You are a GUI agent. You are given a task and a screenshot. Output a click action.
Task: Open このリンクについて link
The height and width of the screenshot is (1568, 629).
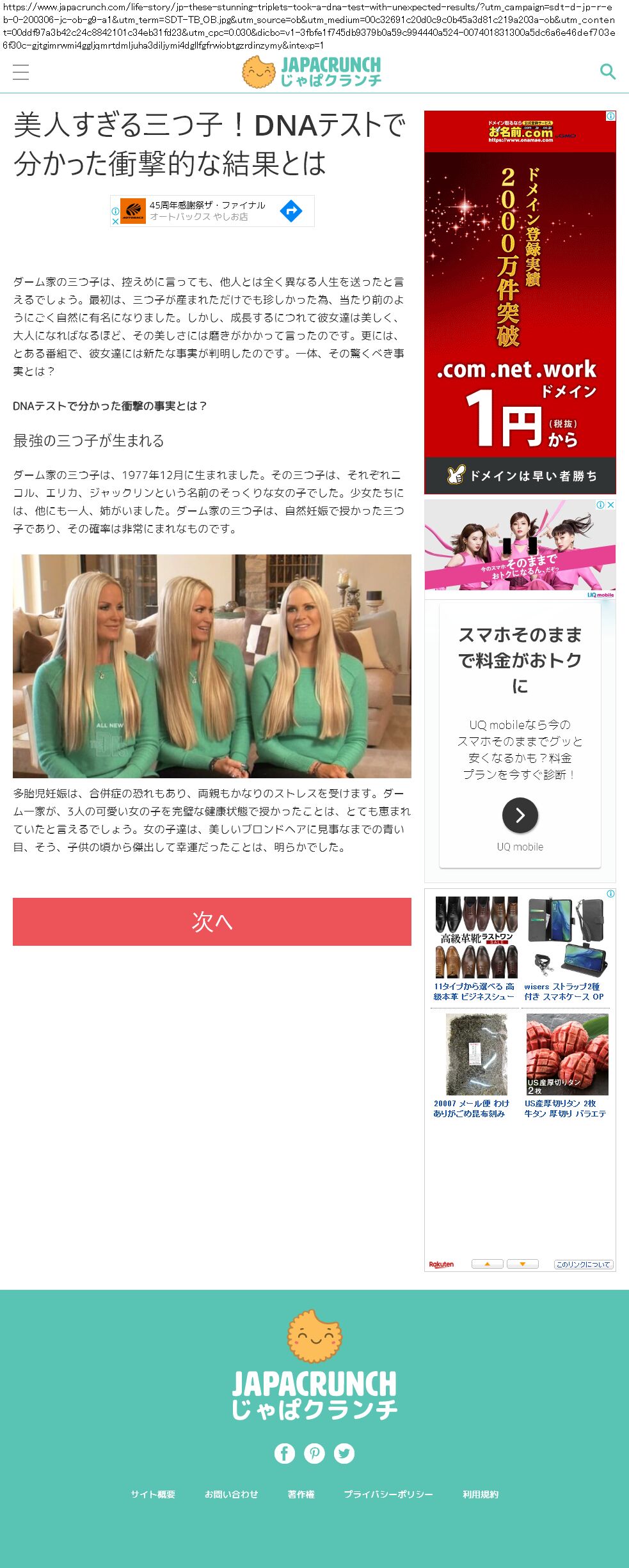[x=583, y=1264]
